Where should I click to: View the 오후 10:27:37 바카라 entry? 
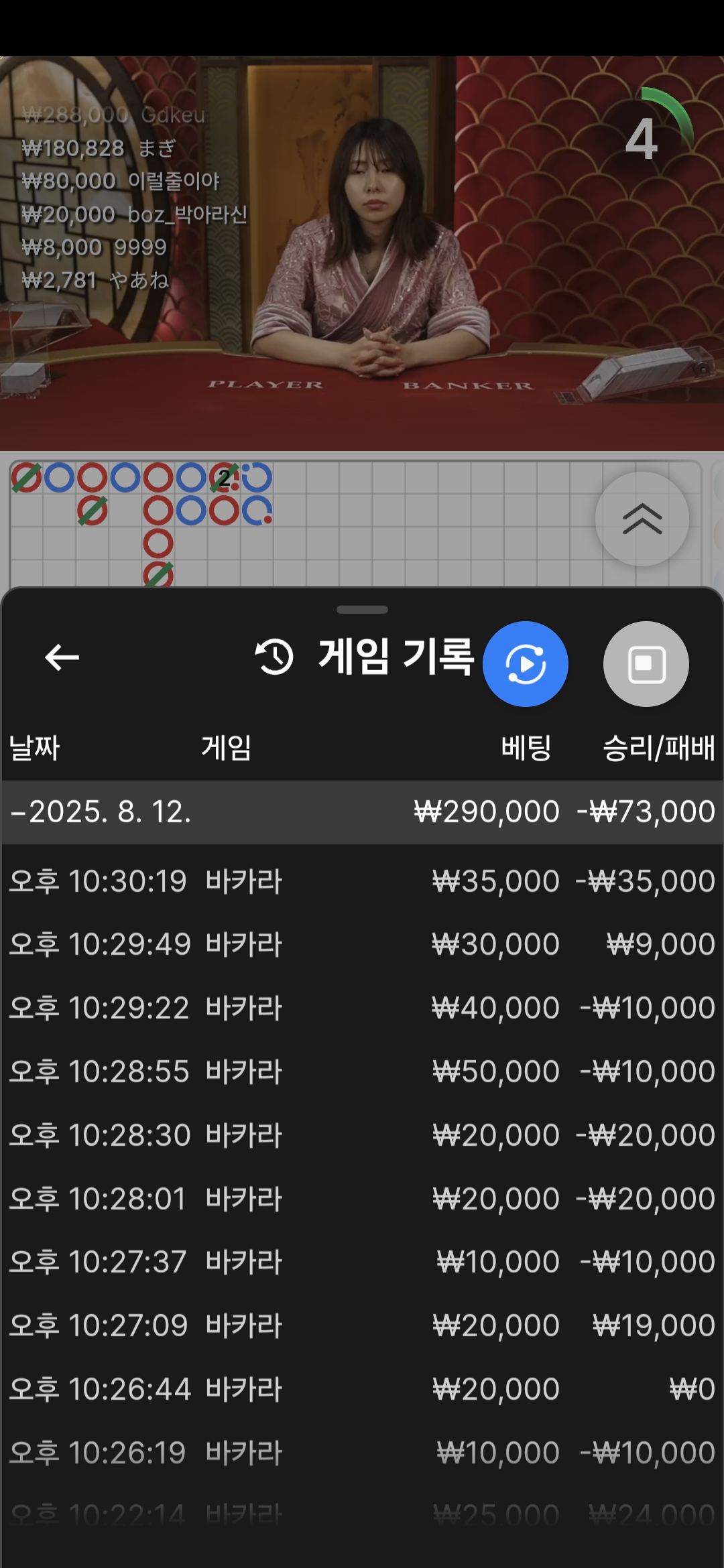362,1262
